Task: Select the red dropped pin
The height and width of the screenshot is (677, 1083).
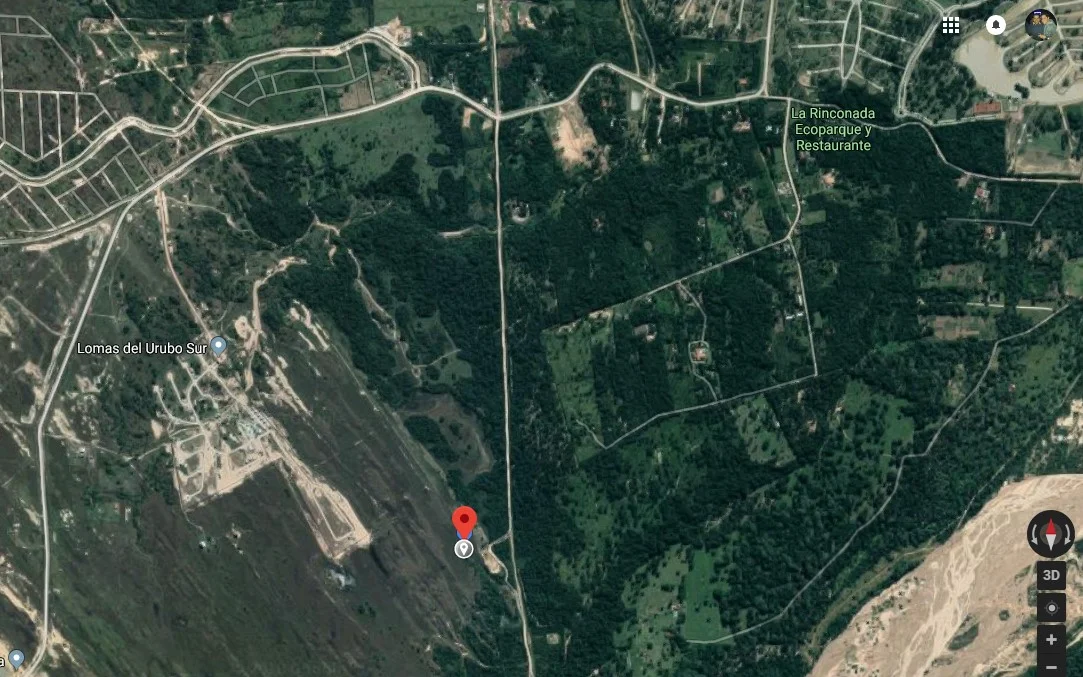Action: click(464, 522)
